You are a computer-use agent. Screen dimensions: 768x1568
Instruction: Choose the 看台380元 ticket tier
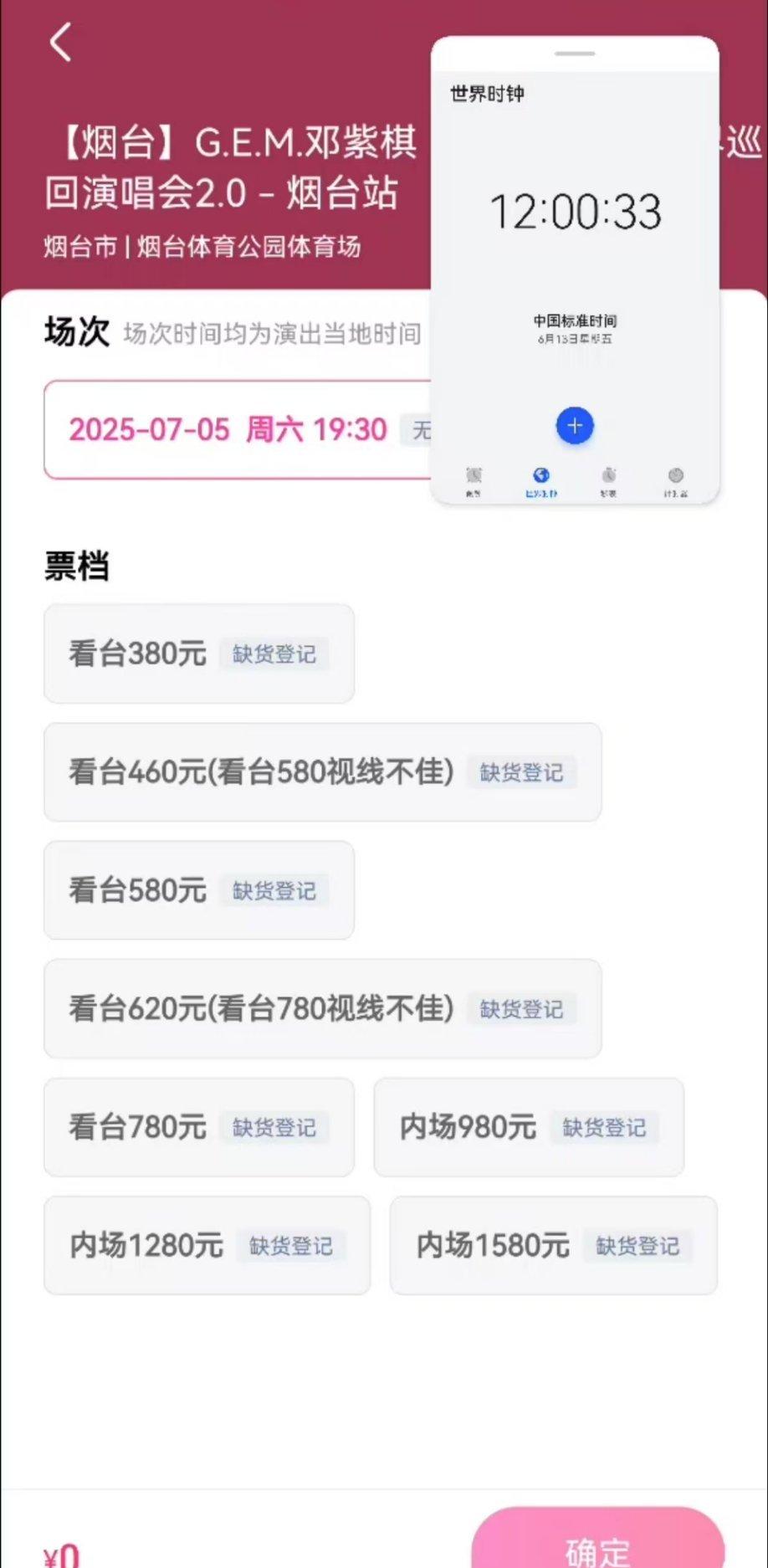(199, 653)
